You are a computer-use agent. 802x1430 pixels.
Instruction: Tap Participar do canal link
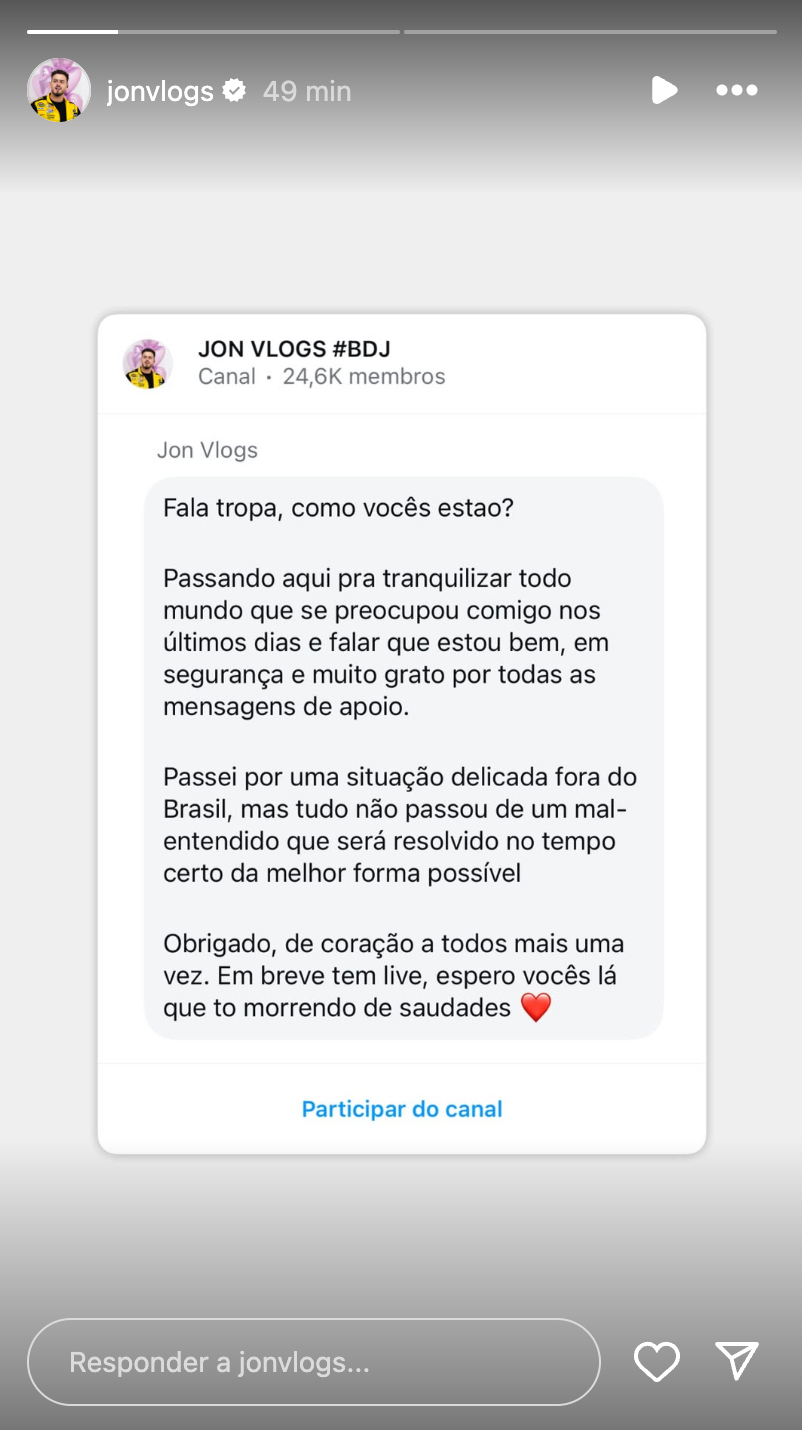[402, 1109]
